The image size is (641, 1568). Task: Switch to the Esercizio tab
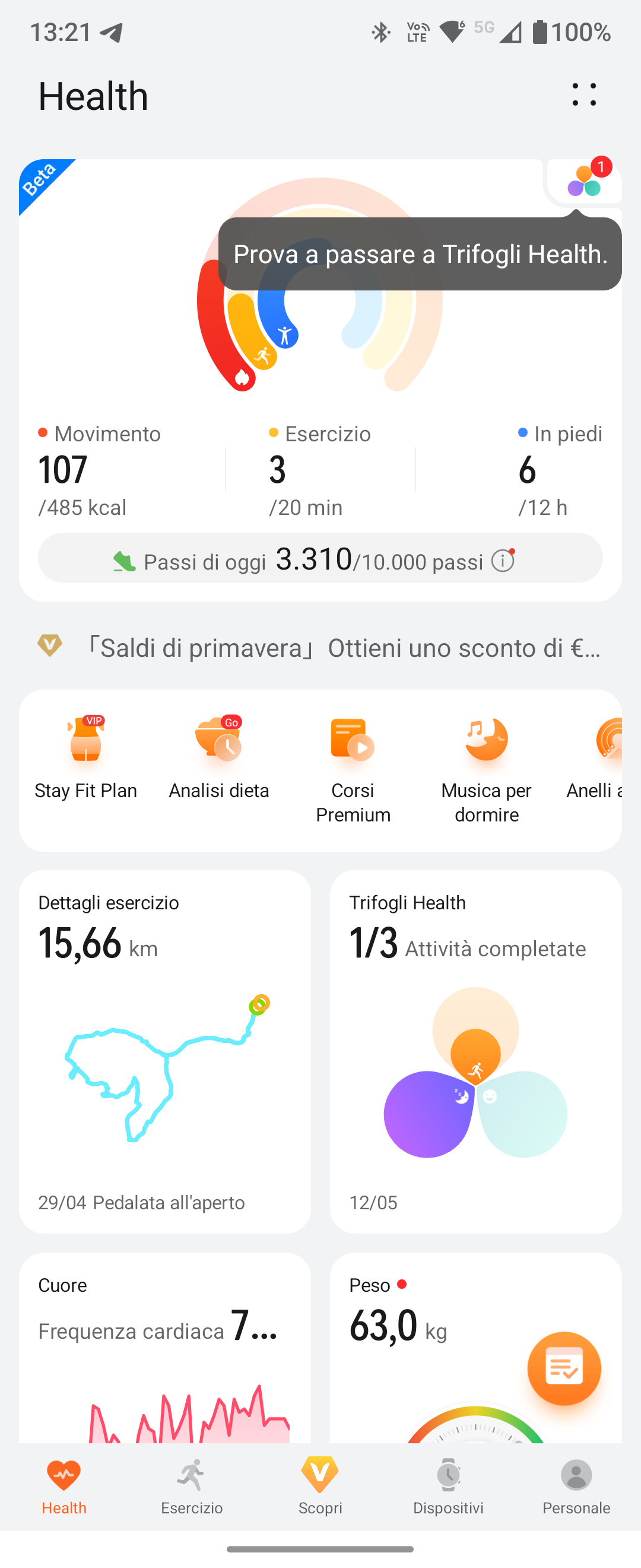pos(192,1487)
